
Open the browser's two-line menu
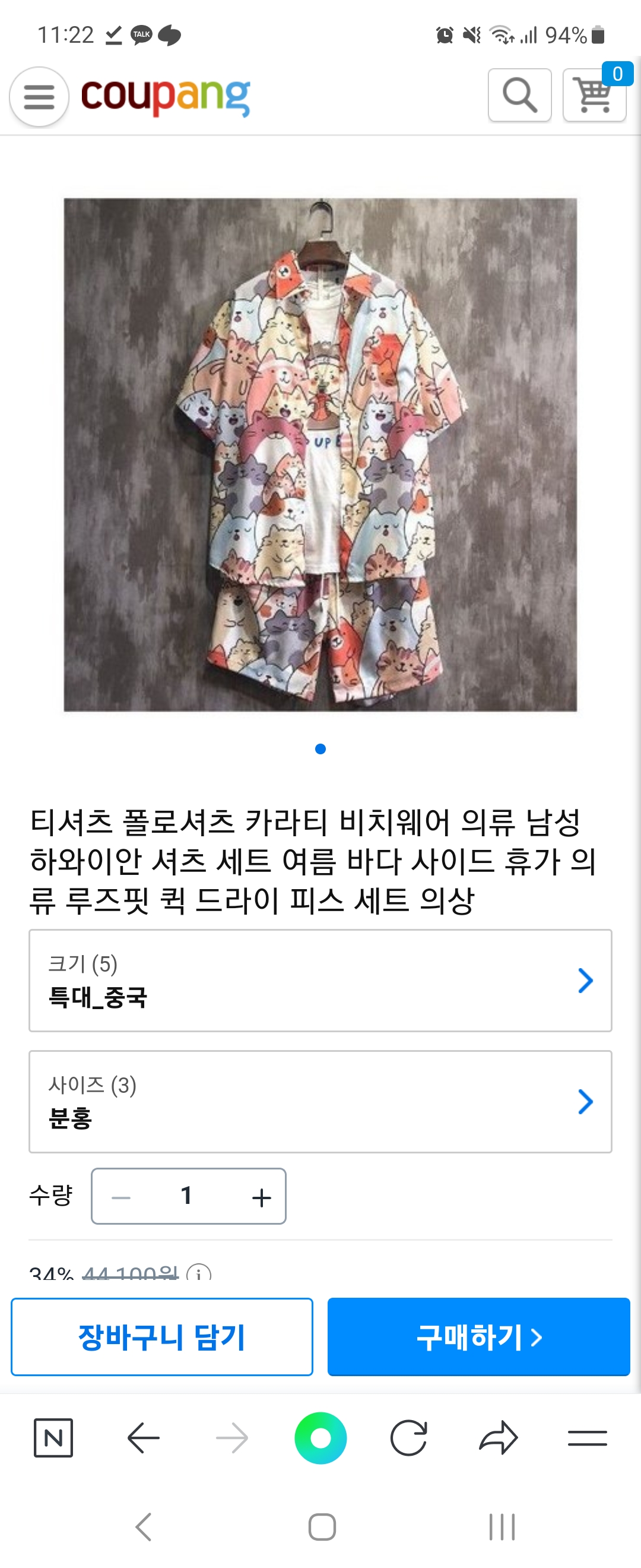[x=587, y=1438]
